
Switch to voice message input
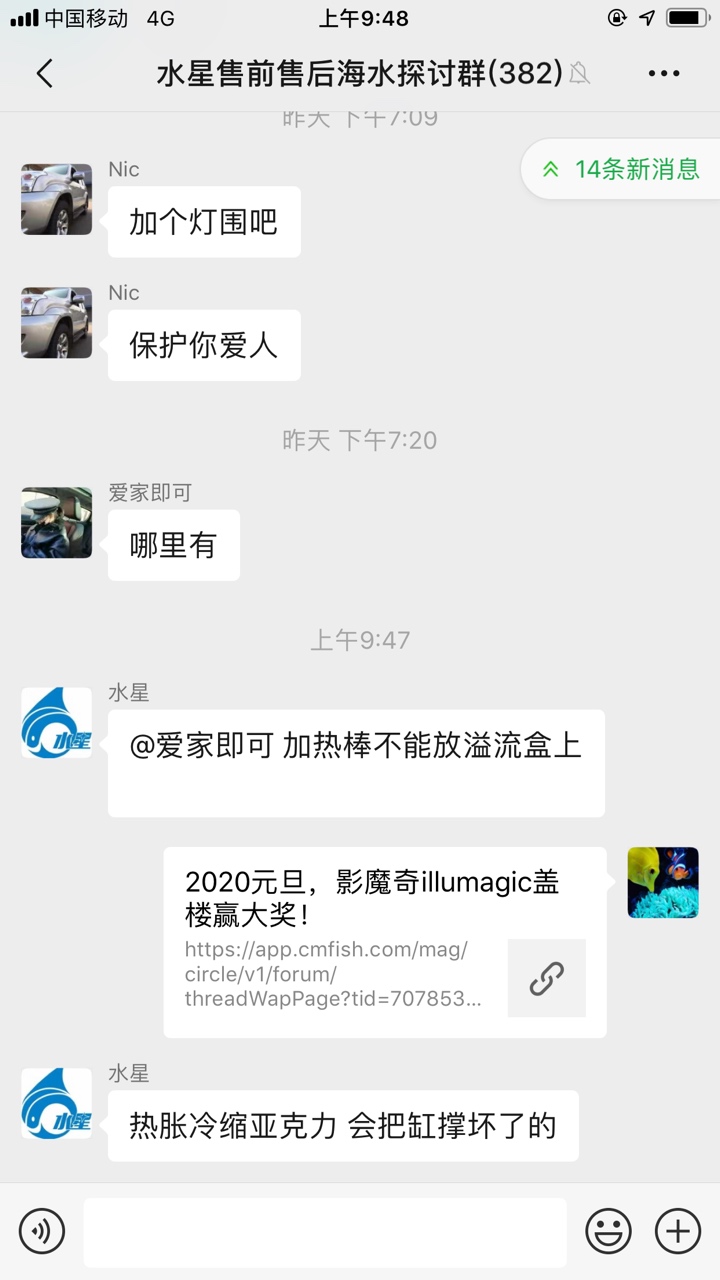pyautogui.click(x=42, y=1230)
